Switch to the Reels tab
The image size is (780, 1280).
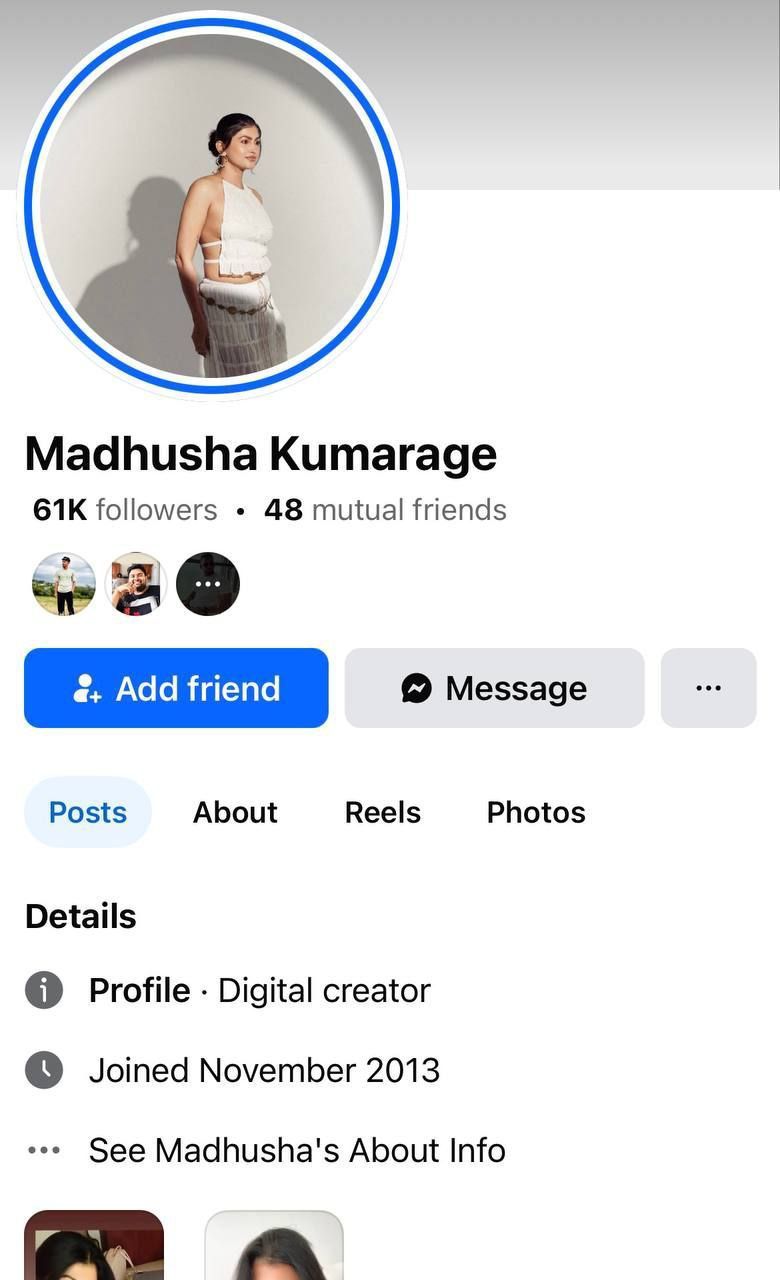pyautogui.click(x=383, y=812)
